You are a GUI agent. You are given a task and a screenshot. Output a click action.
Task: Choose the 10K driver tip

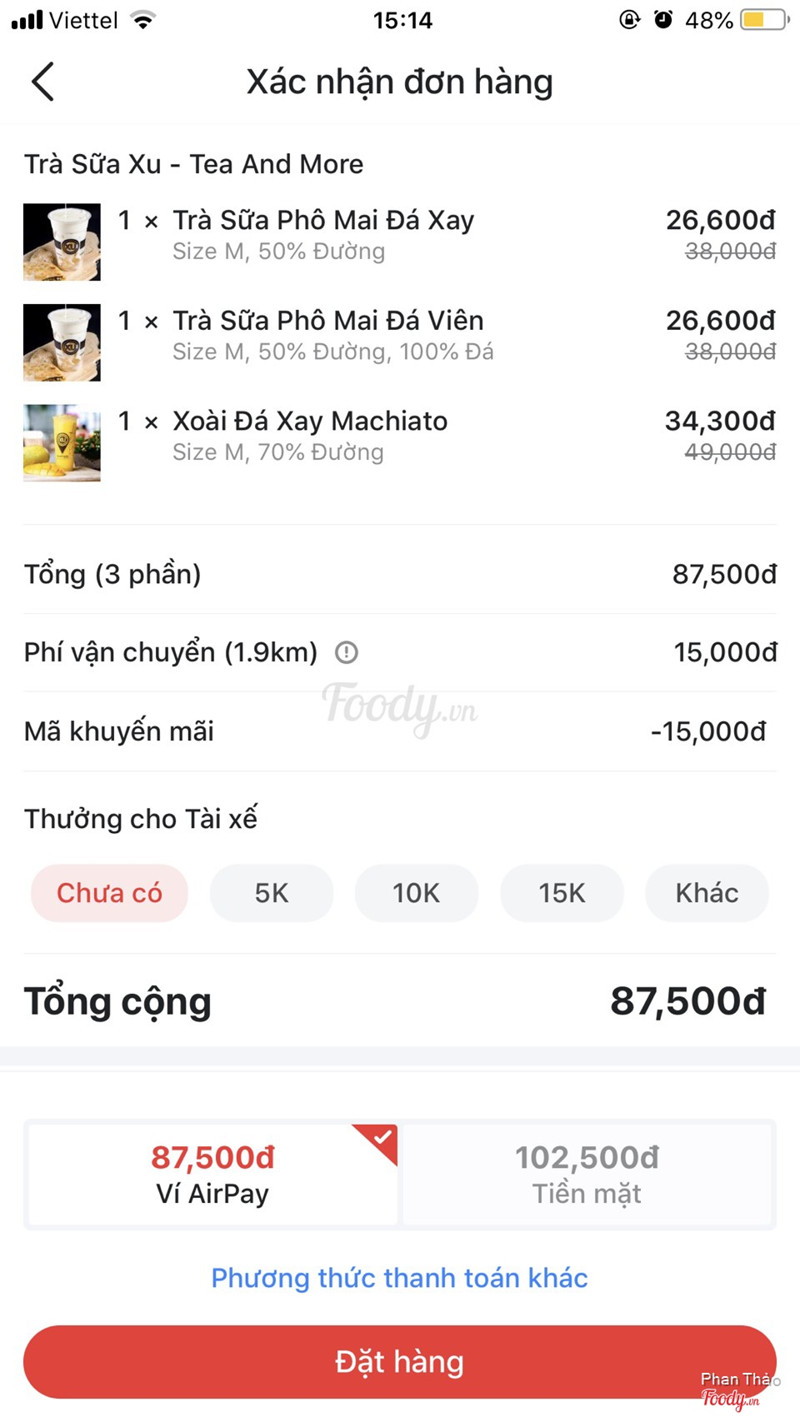[x=416, y=893]
